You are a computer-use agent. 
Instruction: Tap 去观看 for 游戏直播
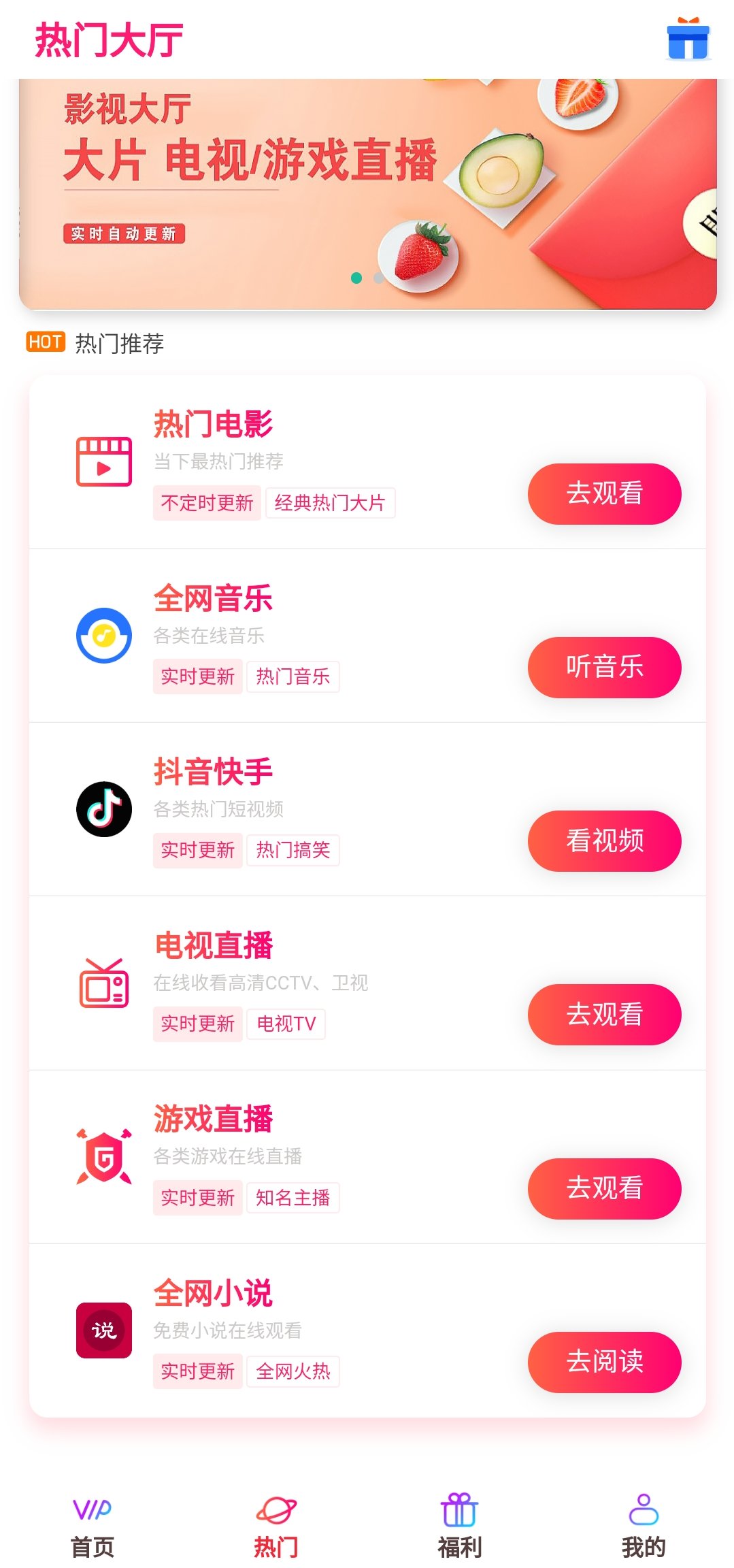(x=604, y=1188)
